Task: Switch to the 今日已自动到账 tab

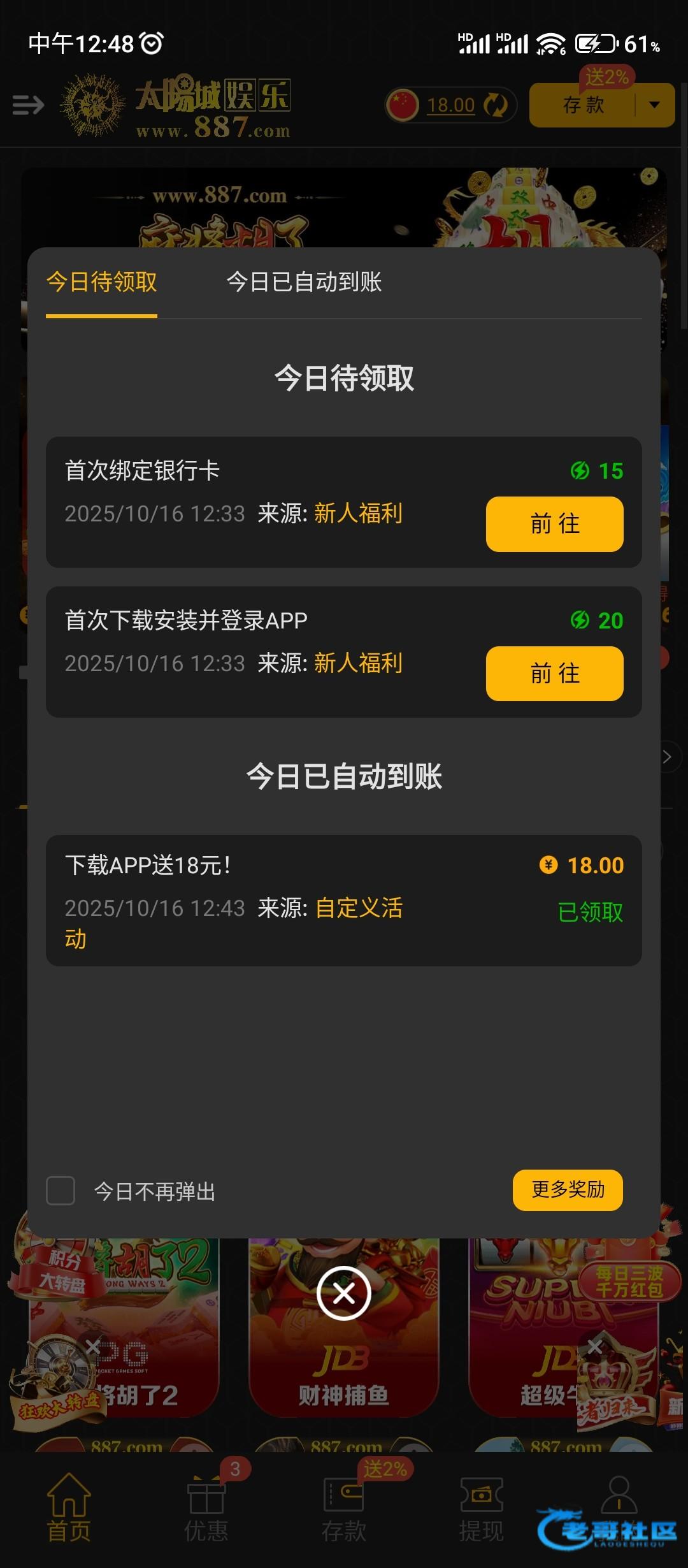Action: (304, 282)
